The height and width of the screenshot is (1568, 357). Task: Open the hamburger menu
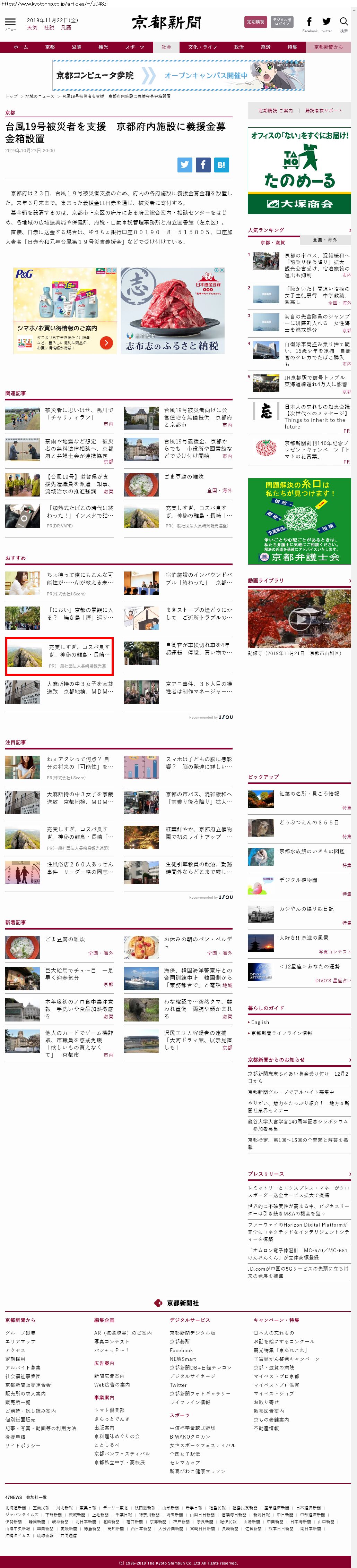pyautogui.click(x=10, y=23)
